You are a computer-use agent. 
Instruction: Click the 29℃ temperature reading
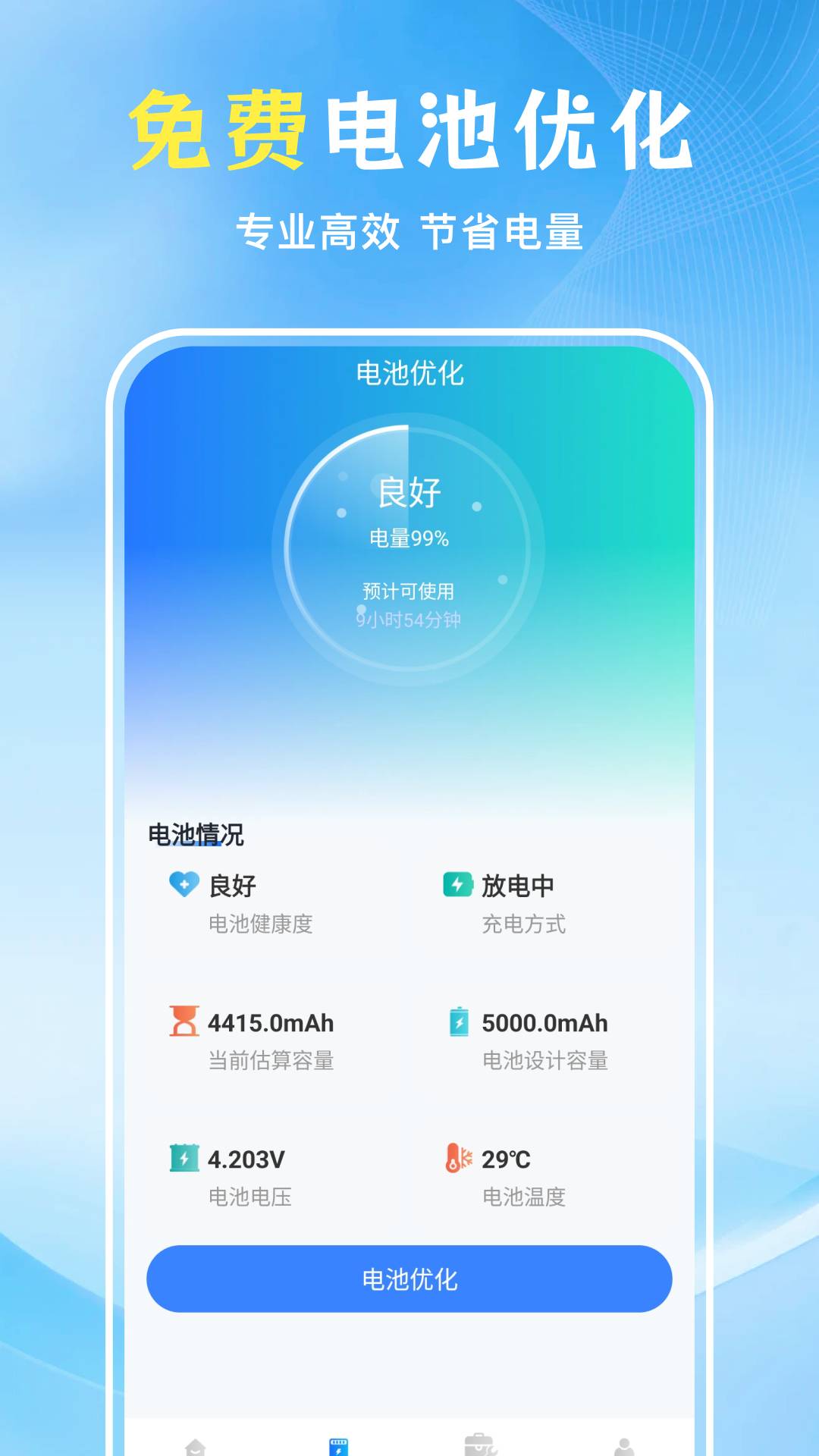[x=507, y=1159]
